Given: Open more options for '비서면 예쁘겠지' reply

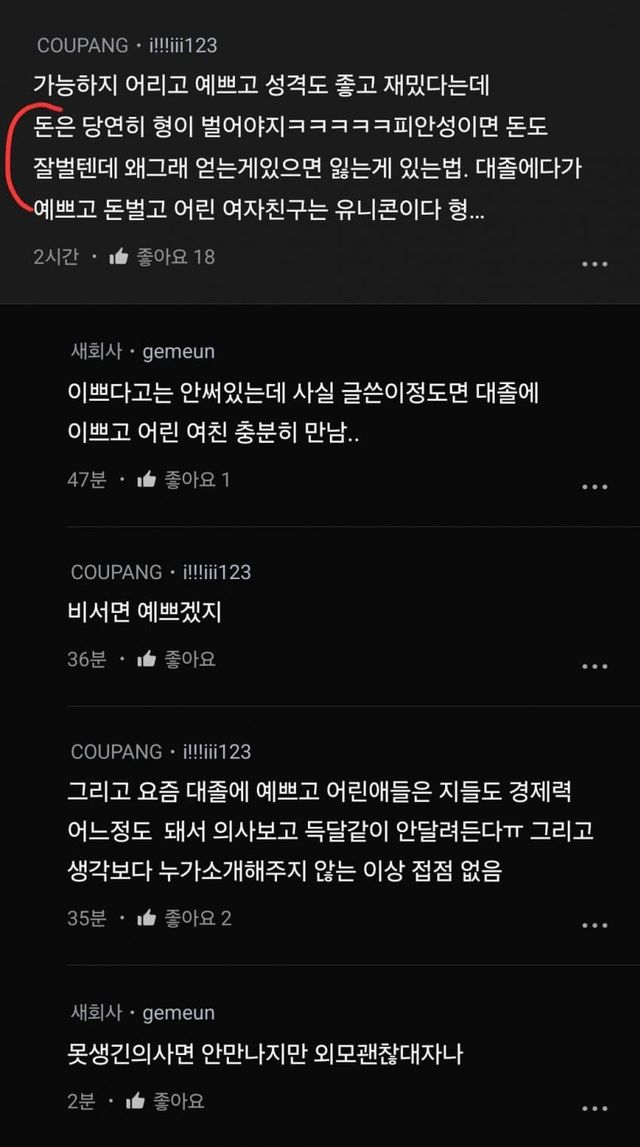Looking at the screenshot, I should click(594, 666).
